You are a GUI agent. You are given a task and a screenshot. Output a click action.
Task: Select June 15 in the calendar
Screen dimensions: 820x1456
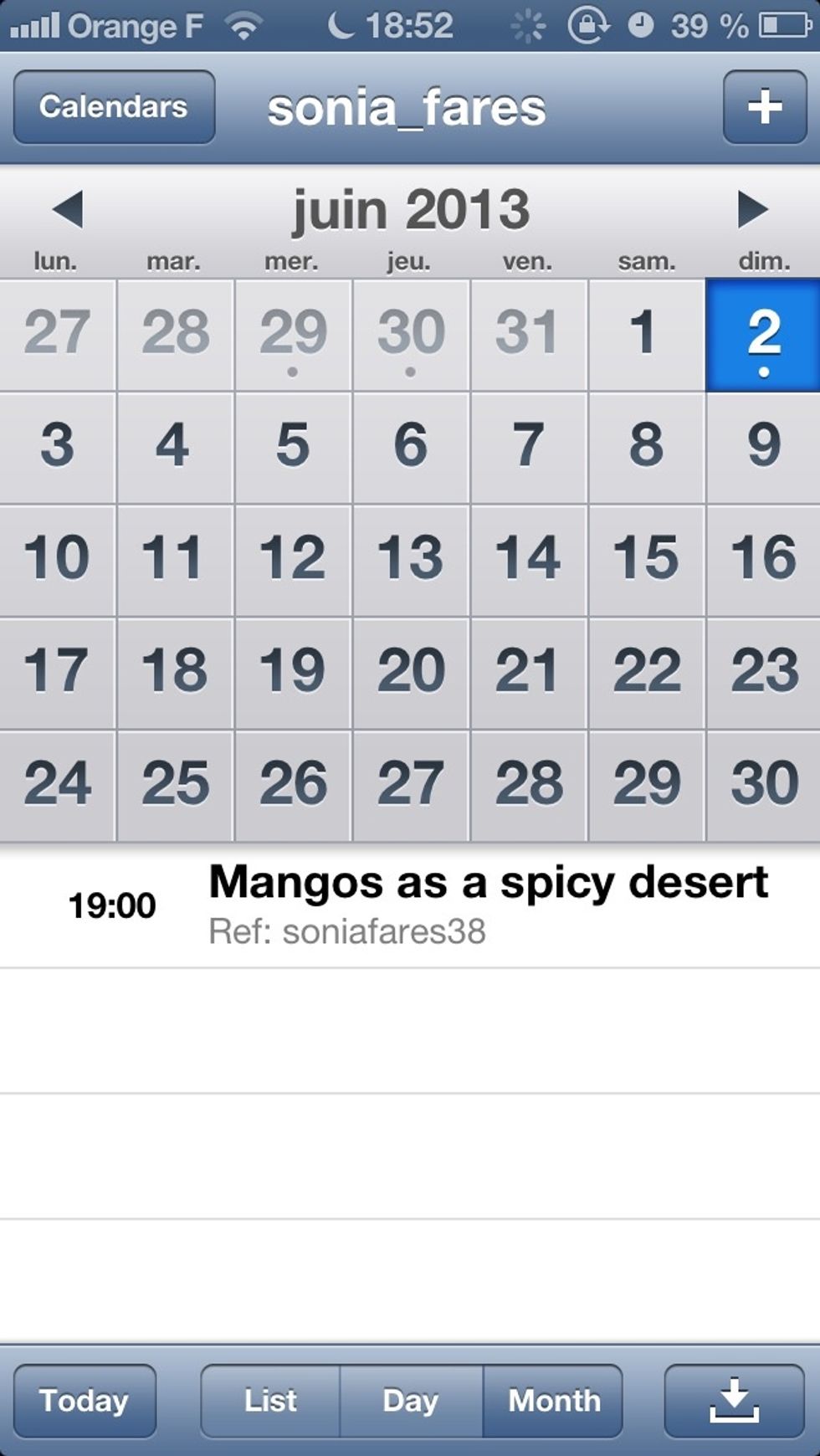[646, 561]
